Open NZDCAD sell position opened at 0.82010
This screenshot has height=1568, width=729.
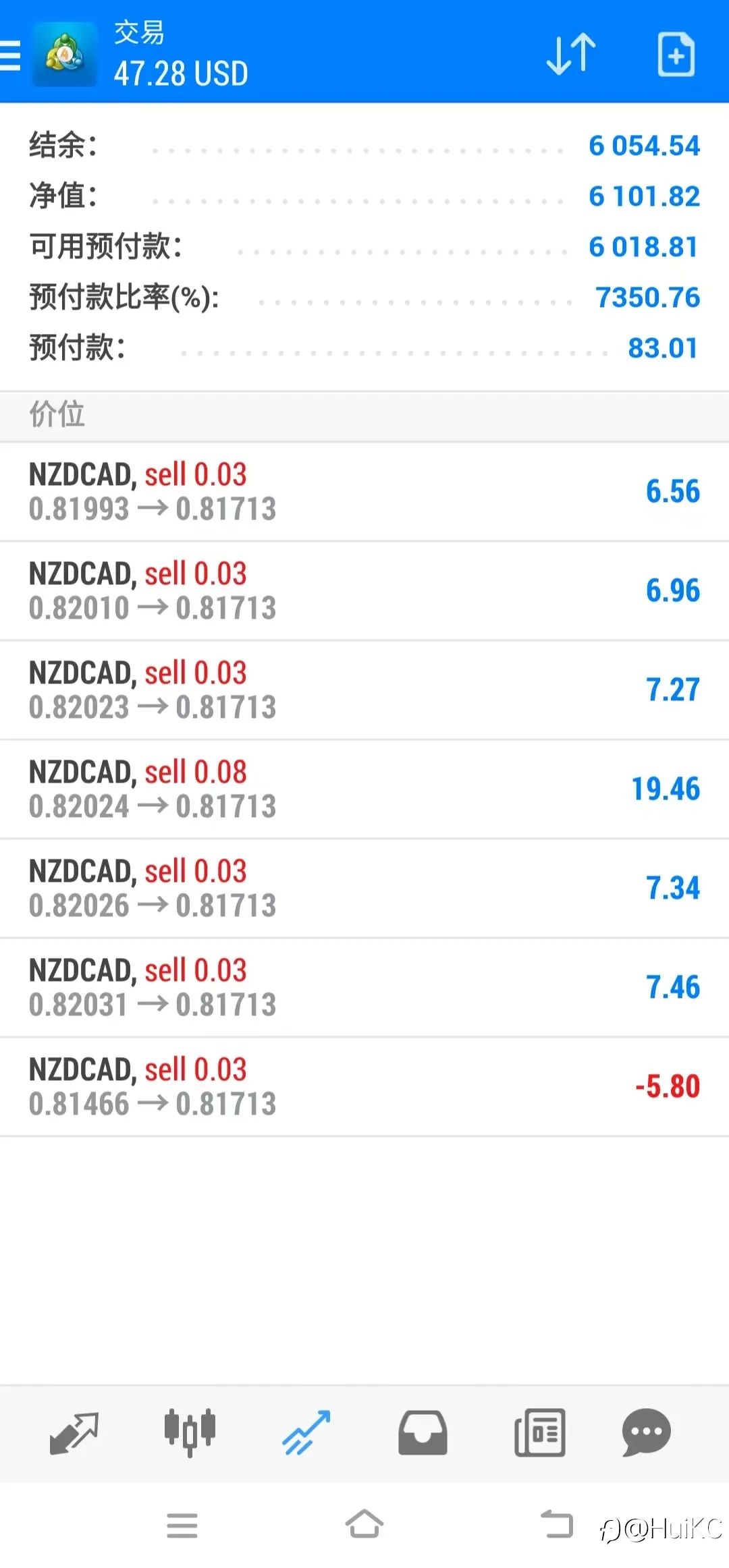(364, 590)
